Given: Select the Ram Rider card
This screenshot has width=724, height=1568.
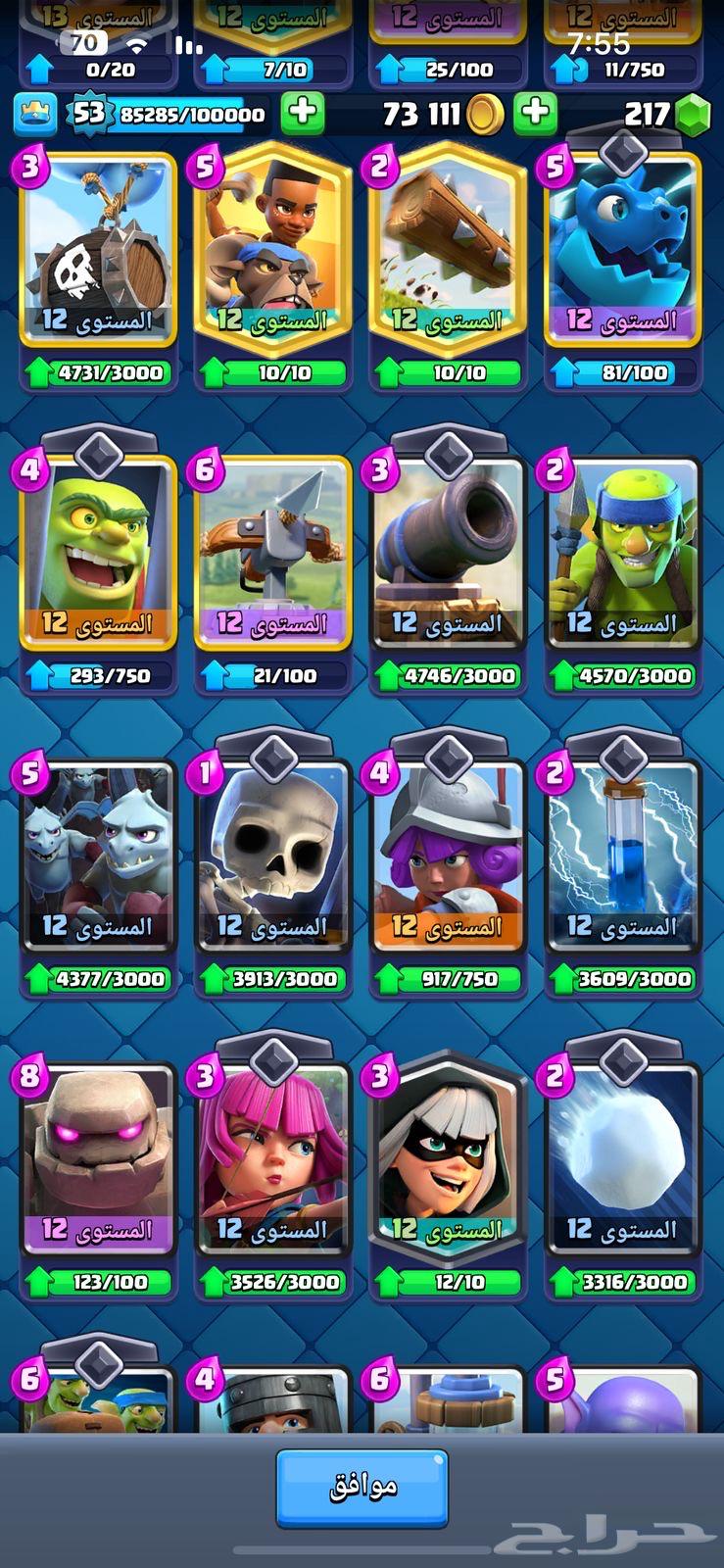Looking at the screenshot, I should [272, 250].
